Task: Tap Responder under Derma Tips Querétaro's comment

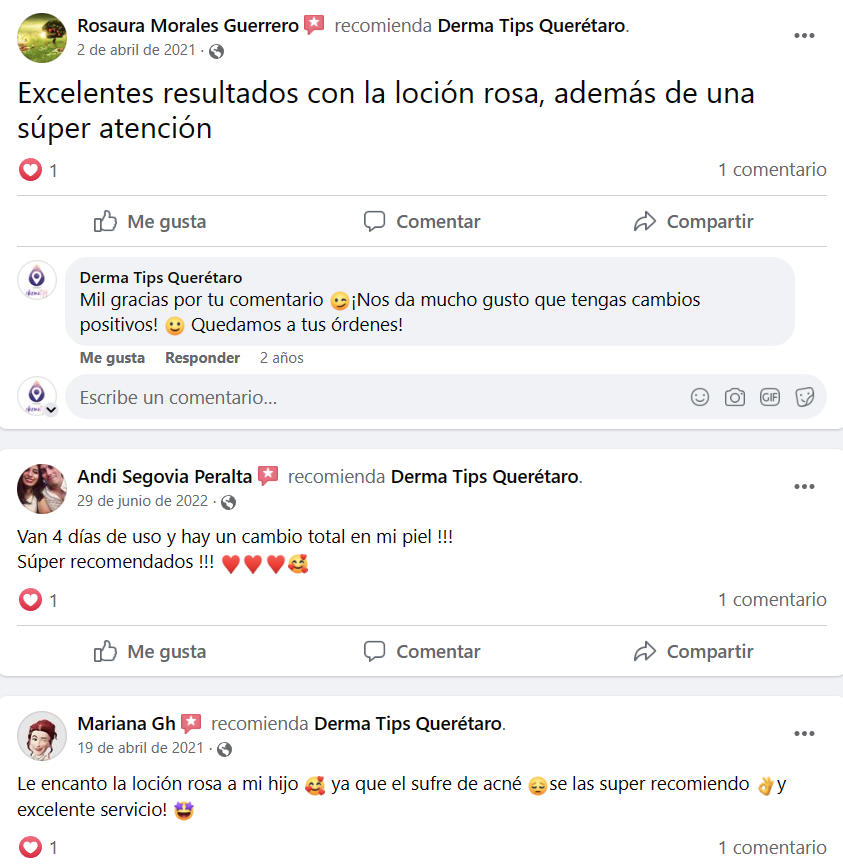Action: tap(202, 358)
